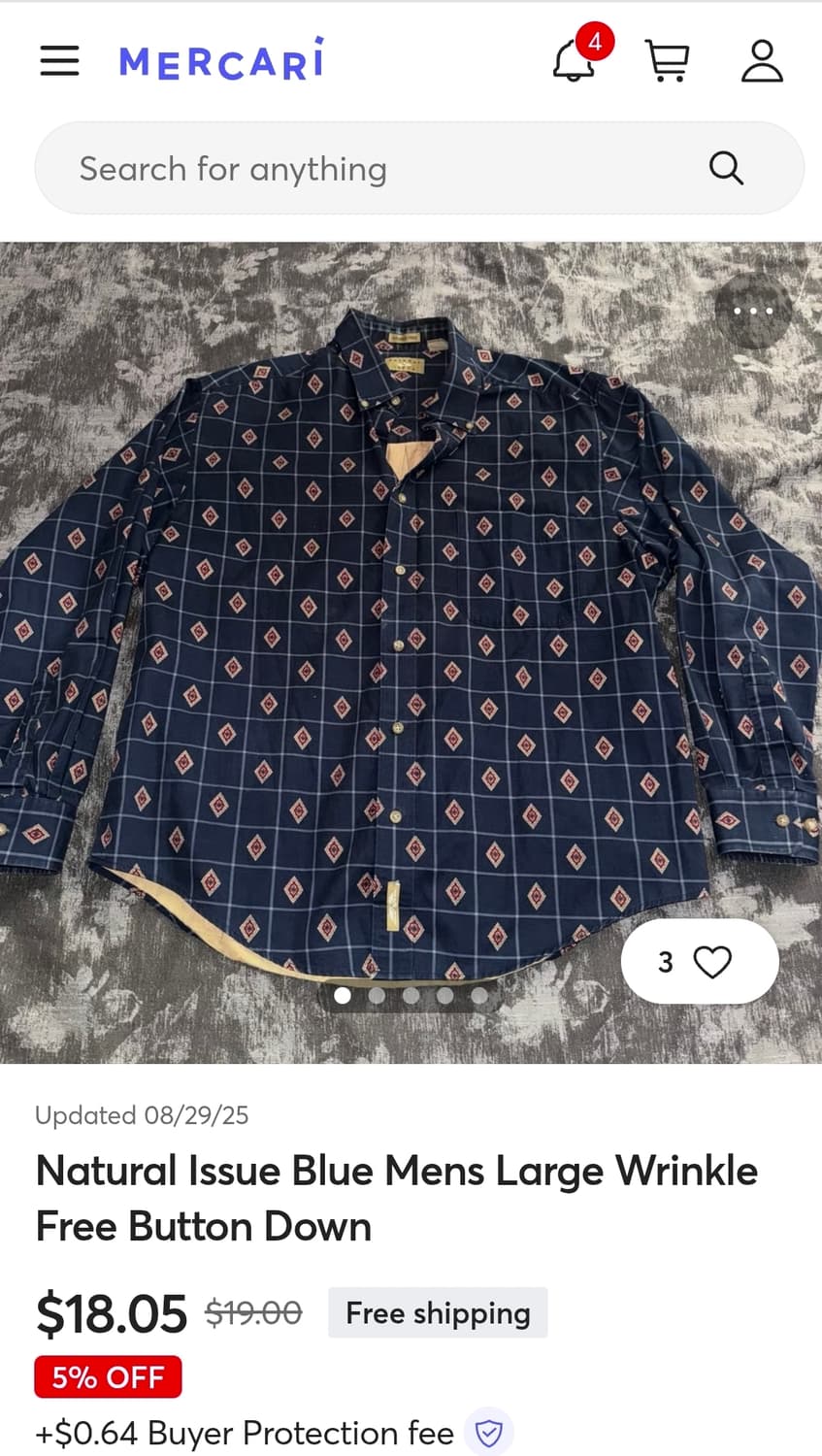
Task: Favorite the listing with the heart button
Action: (x=714, y=962)
